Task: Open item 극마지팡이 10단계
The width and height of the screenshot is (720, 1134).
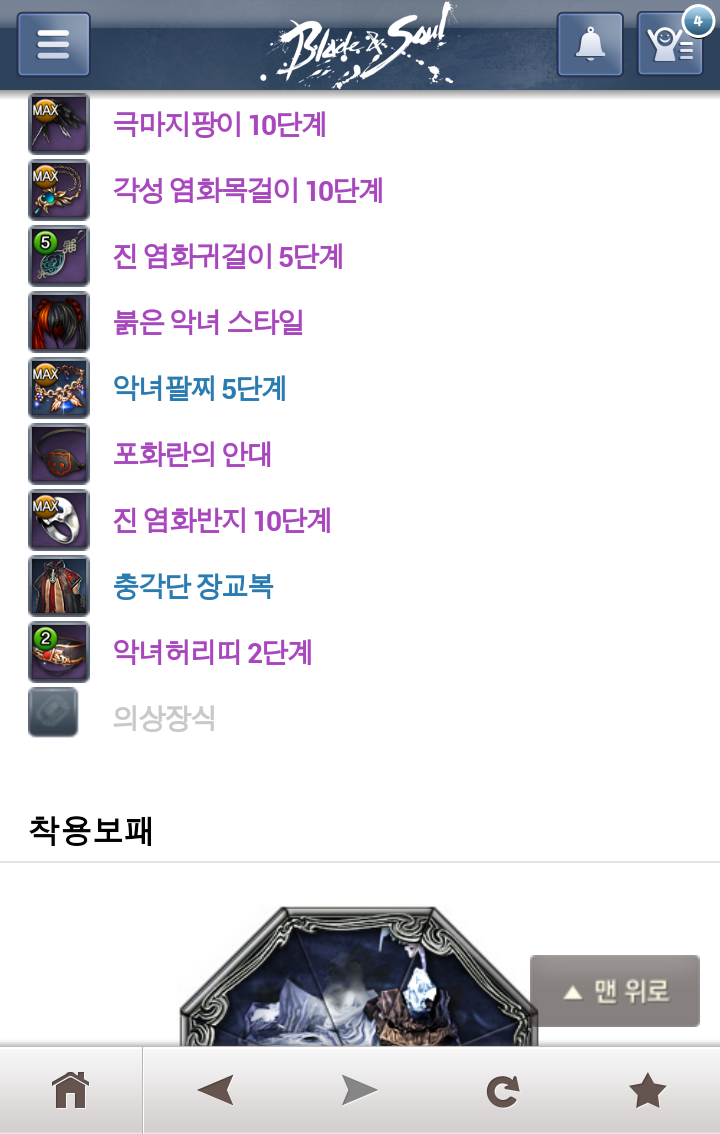Action: tap(220, 125)
